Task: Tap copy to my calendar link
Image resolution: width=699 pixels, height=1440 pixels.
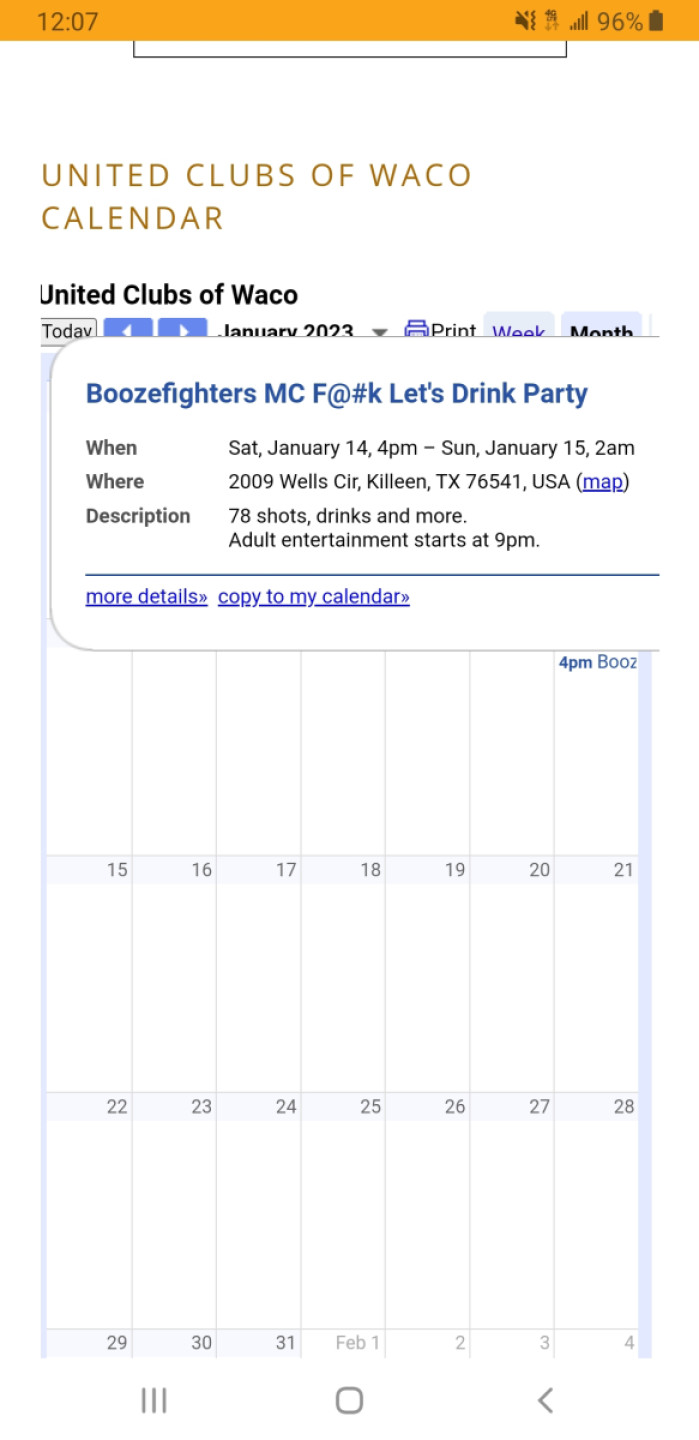Action: 314,597
